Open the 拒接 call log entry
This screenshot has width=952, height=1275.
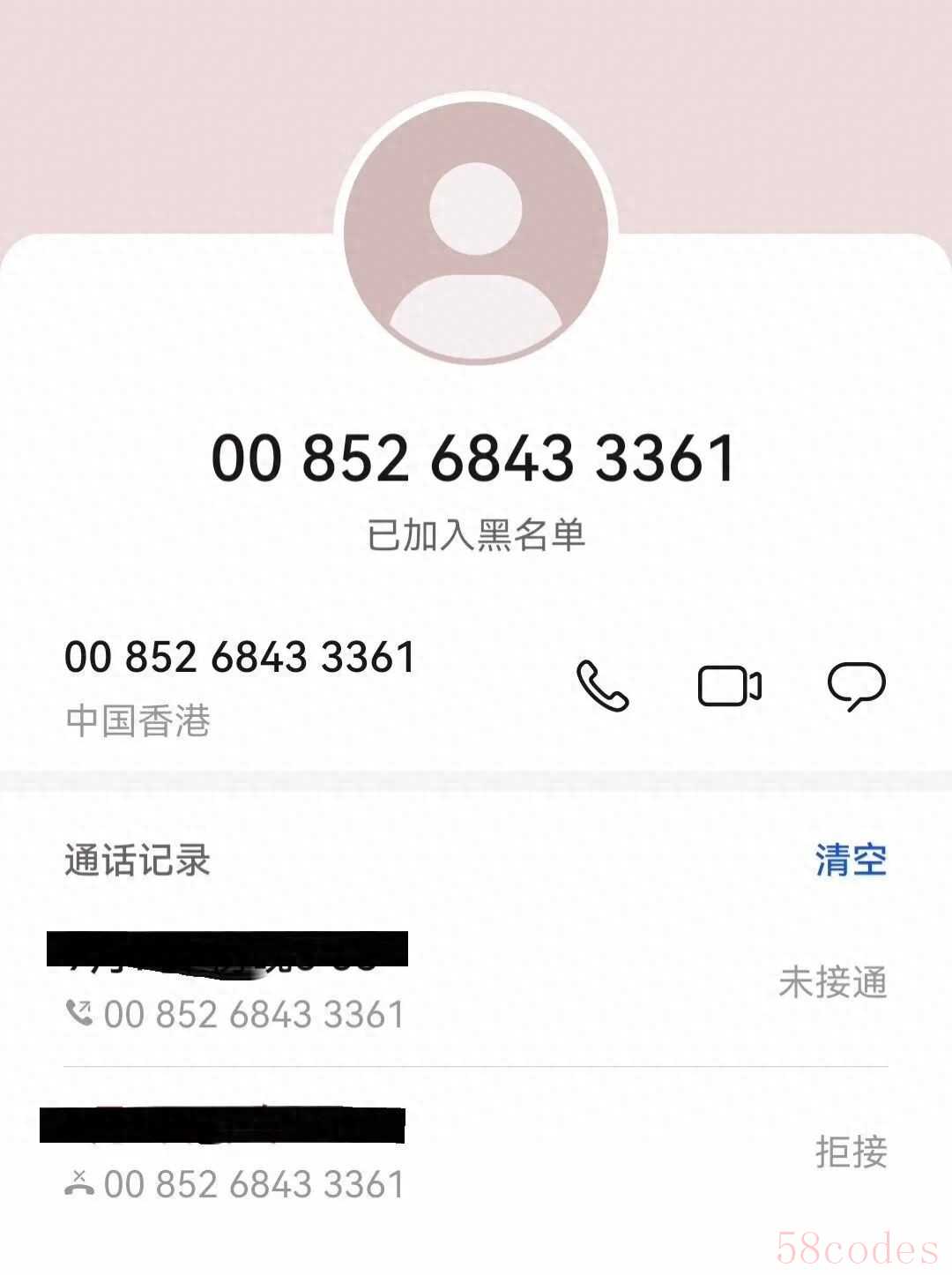pos(476,1152)
